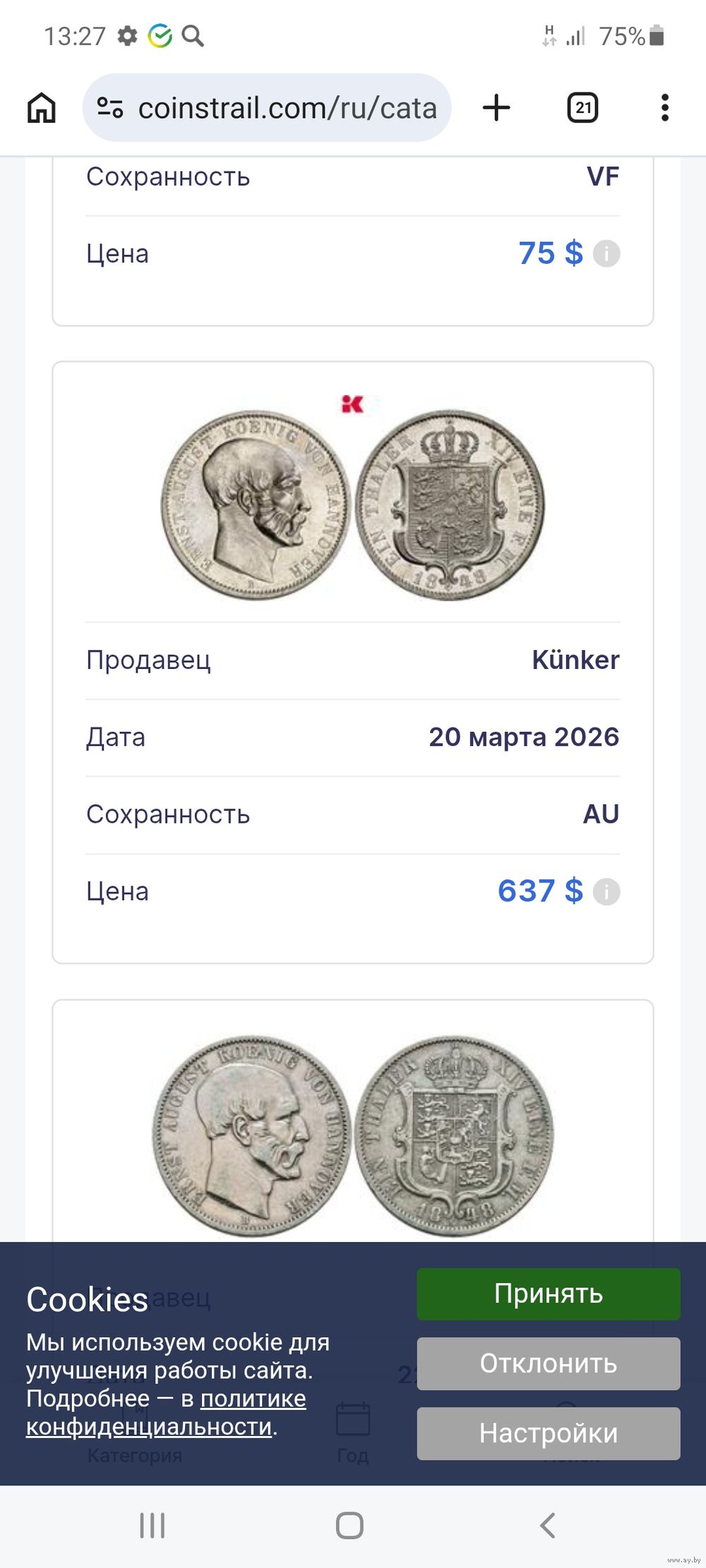Open a new browser tab
The height and width of the screenshot is (1568, 706).
[496, 108]
